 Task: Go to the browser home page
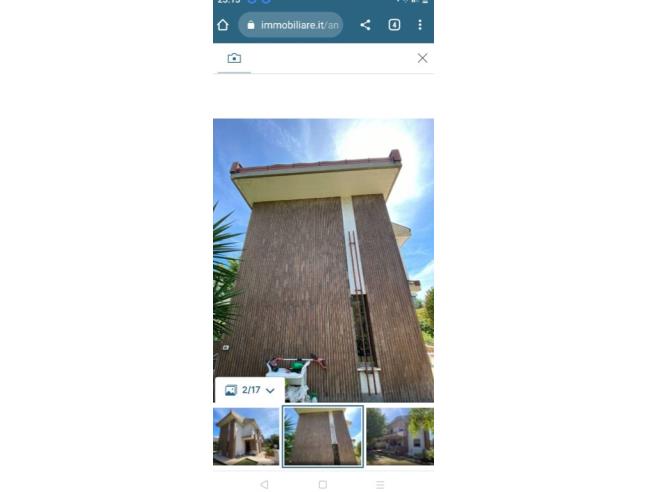(223, 25)
